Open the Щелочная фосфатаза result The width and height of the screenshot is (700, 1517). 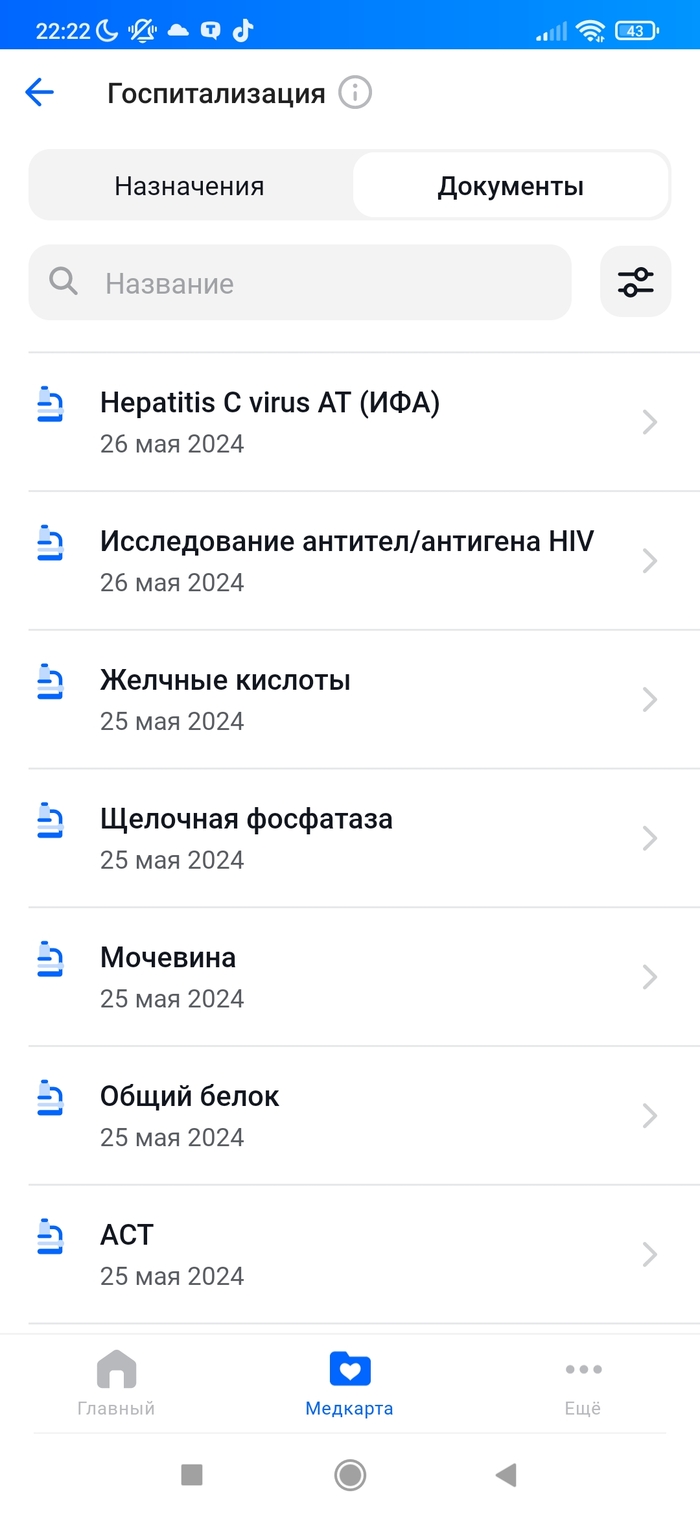point(350,838)
